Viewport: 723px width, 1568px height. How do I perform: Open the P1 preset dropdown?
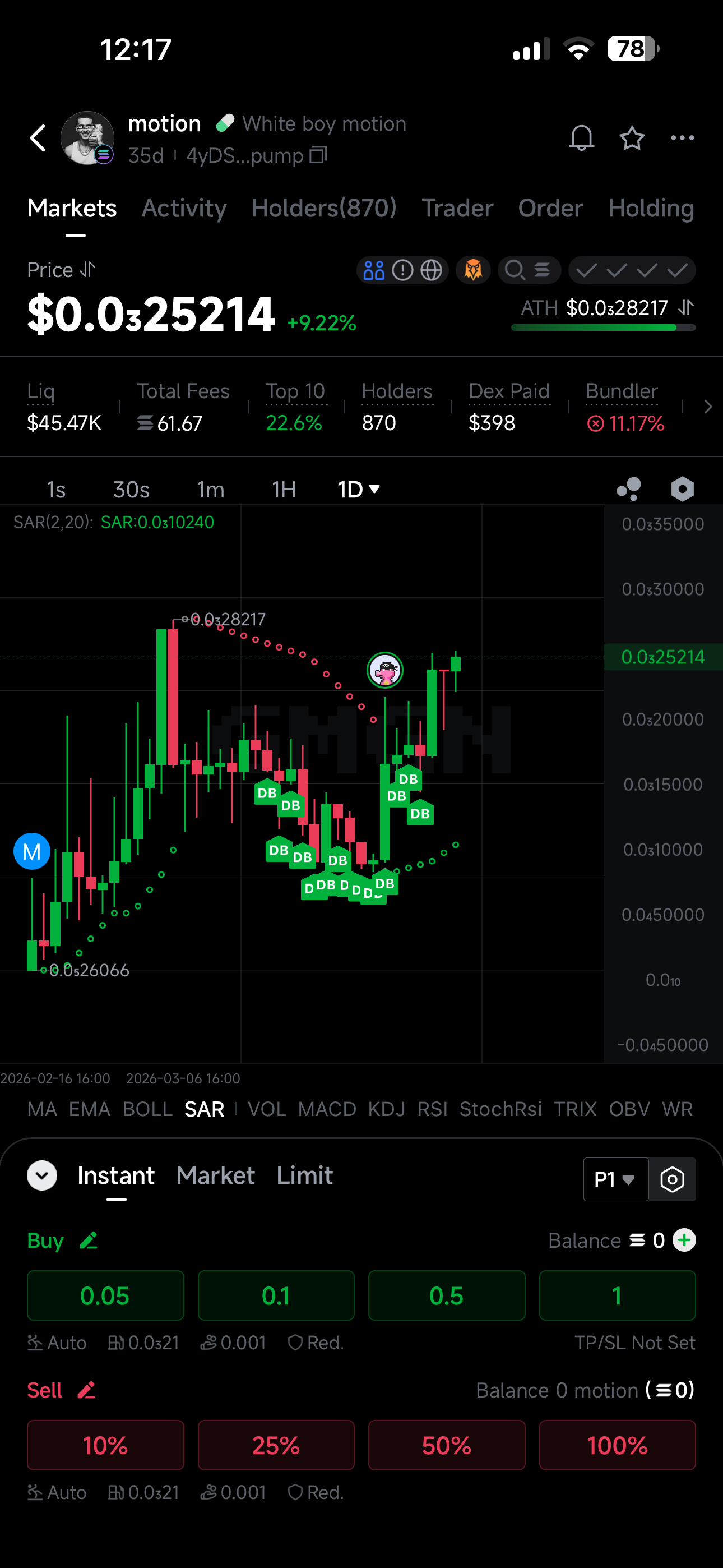[615, 1179]
